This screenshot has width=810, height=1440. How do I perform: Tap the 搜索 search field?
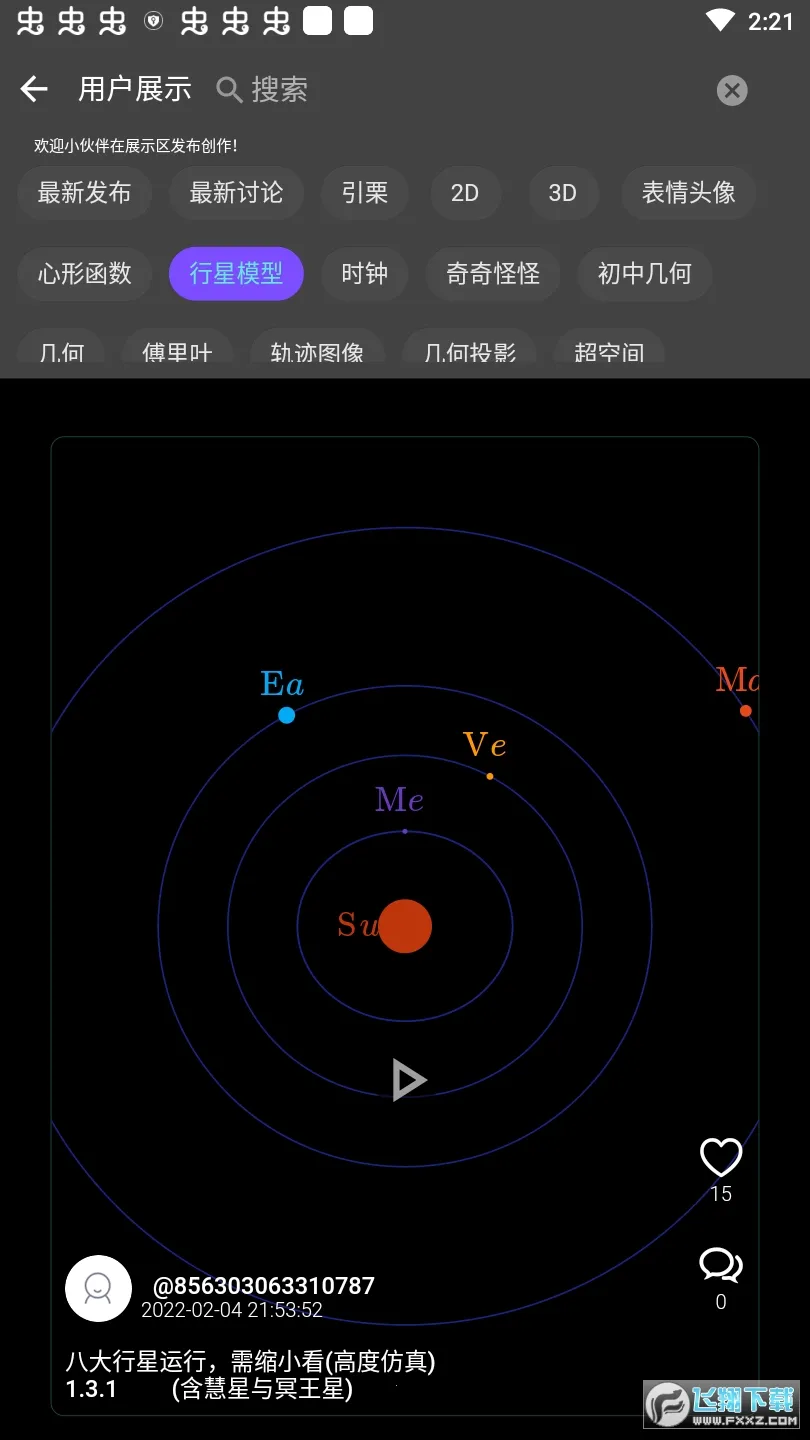pos(400,90)
